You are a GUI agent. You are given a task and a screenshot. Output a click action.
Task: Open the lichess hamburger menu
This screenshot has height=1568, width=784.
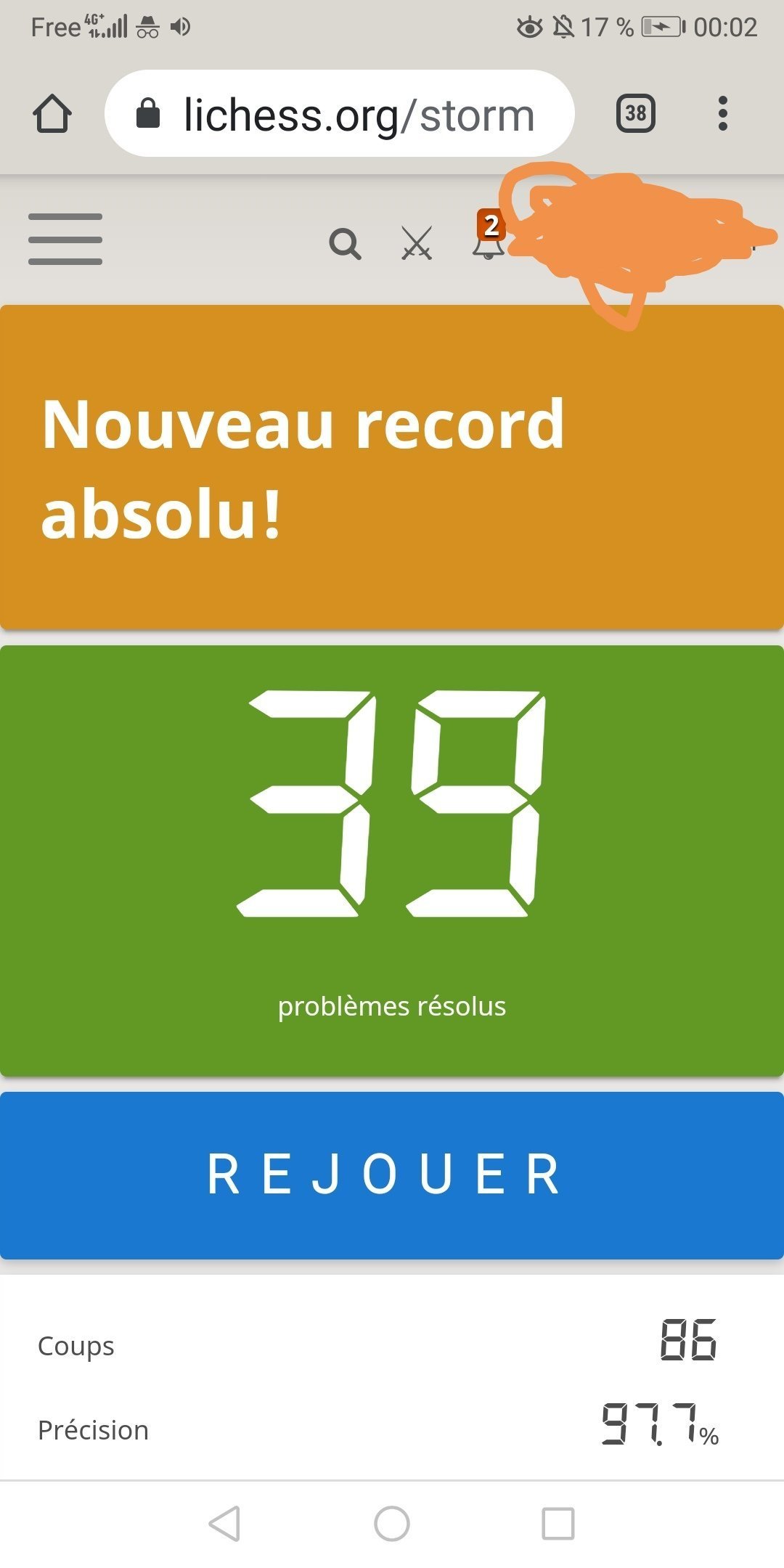tap(65, 239)
